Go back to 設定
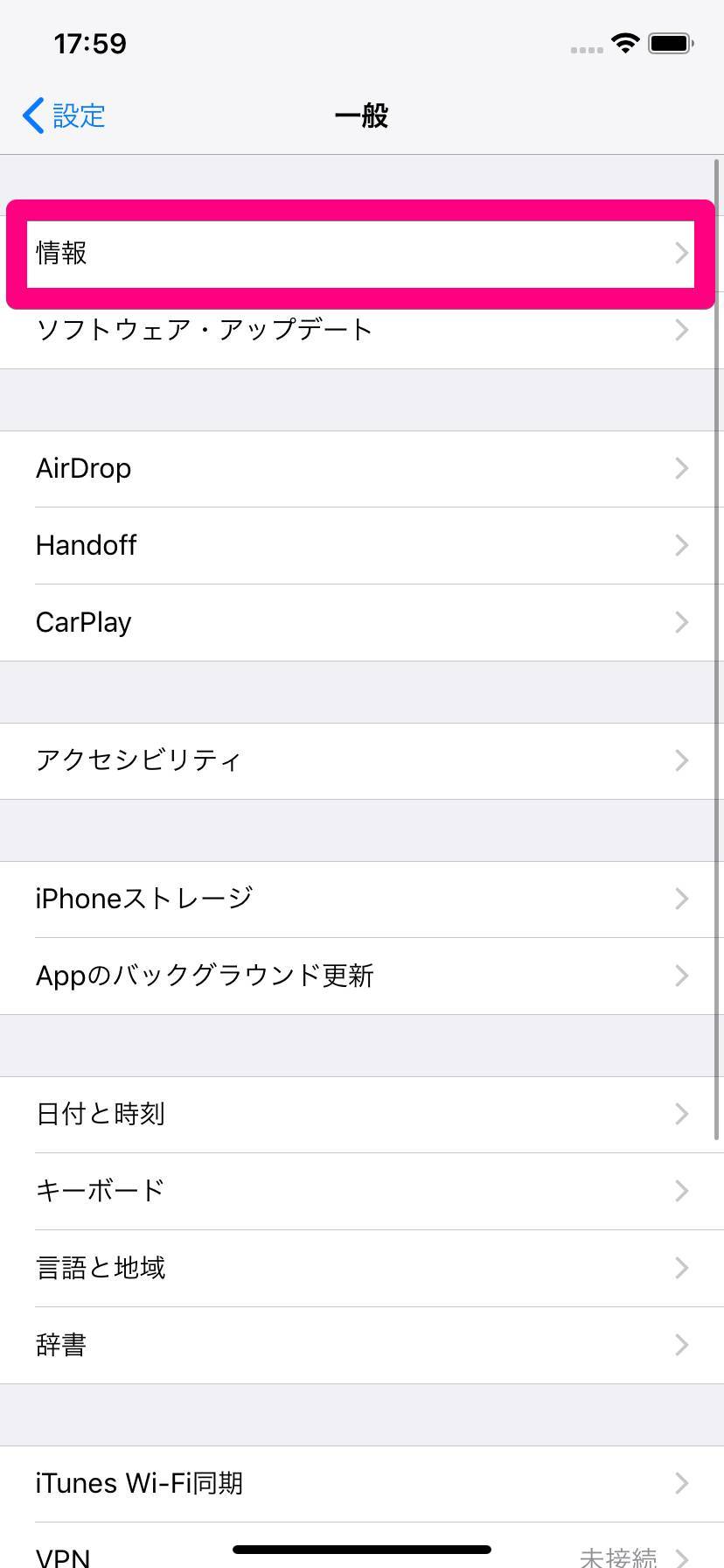This screenshot has width=724, height=1568. click(x=64, y=115)
